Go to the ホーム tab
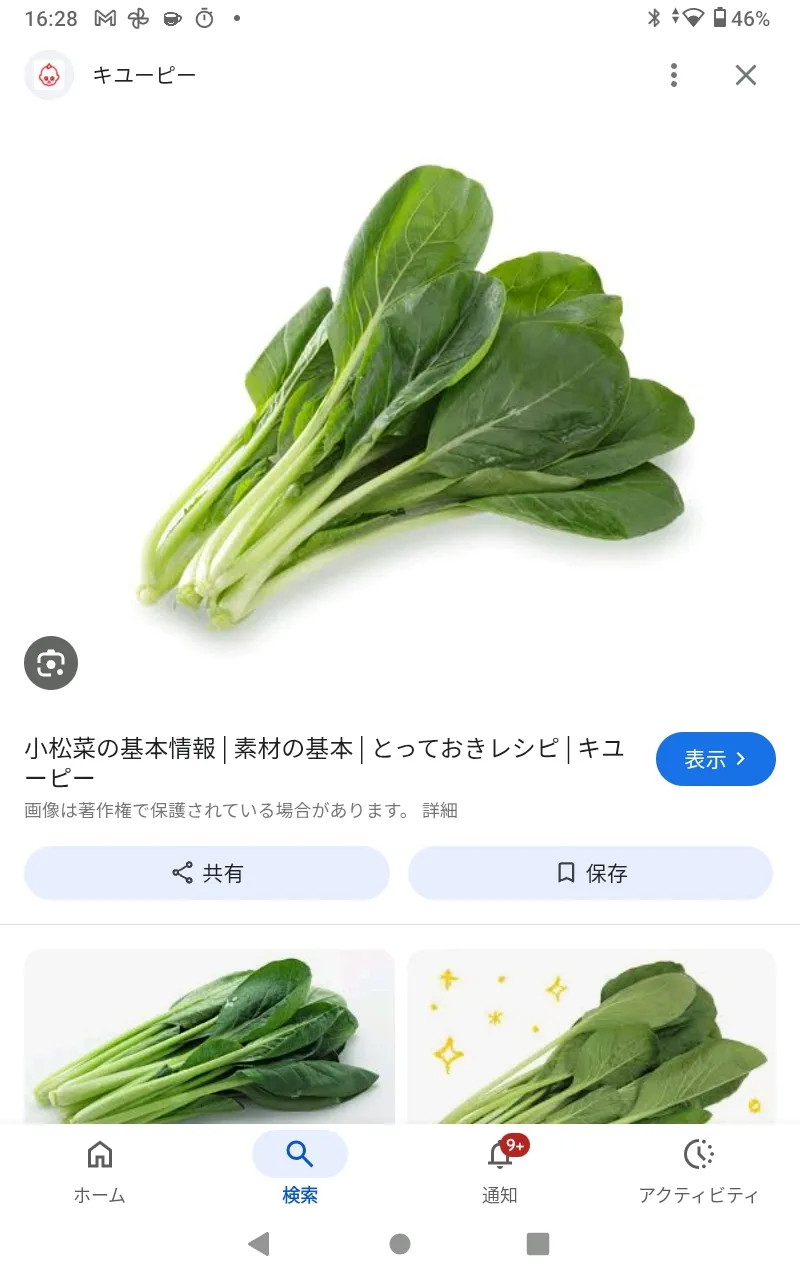The image size is (800, 1280). coord(100,1170)
